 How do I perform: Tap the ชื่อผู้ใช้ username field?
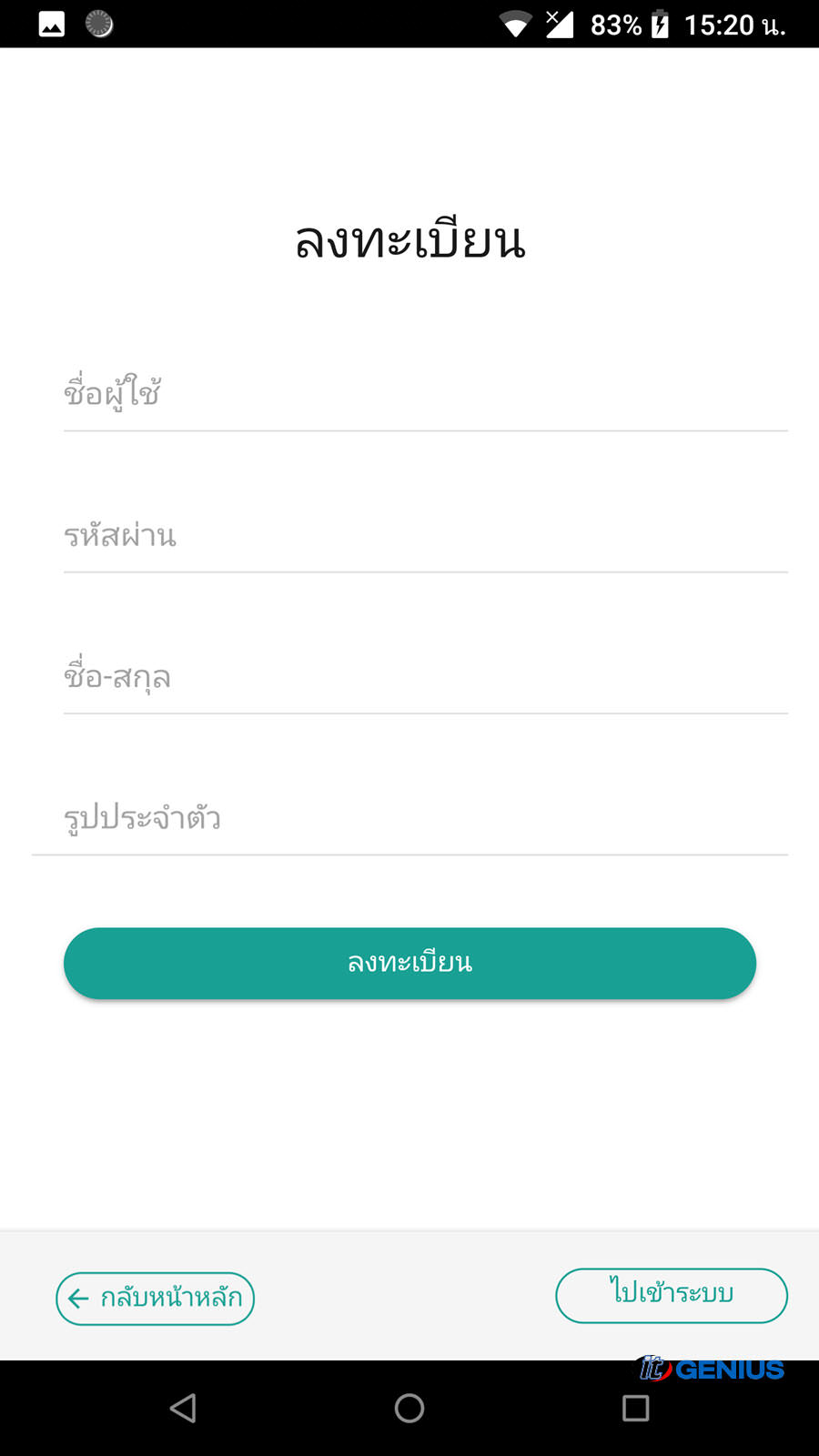(x=425, y=393)
